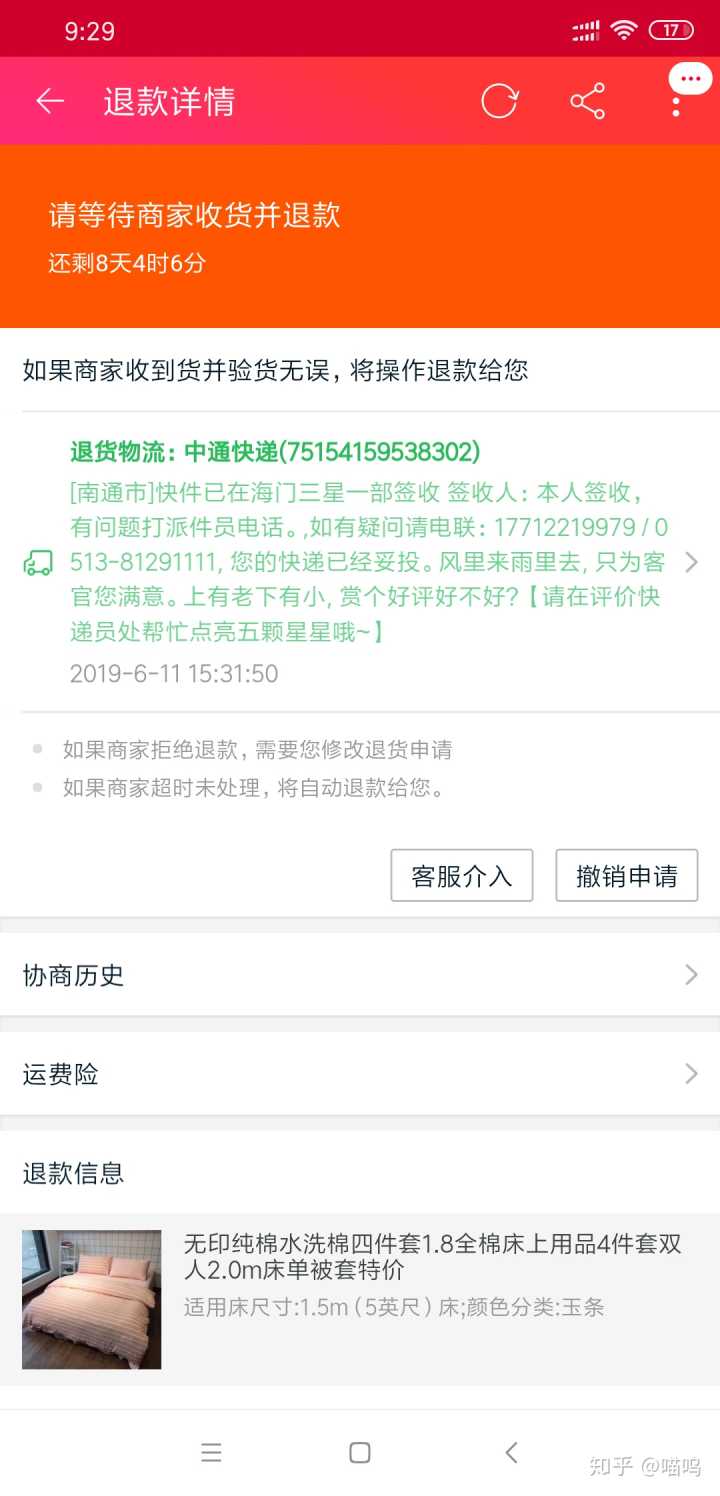Viewport: 720px width, 1496px height.
Task: Open the recent apps button
Action: (211, 1453)
